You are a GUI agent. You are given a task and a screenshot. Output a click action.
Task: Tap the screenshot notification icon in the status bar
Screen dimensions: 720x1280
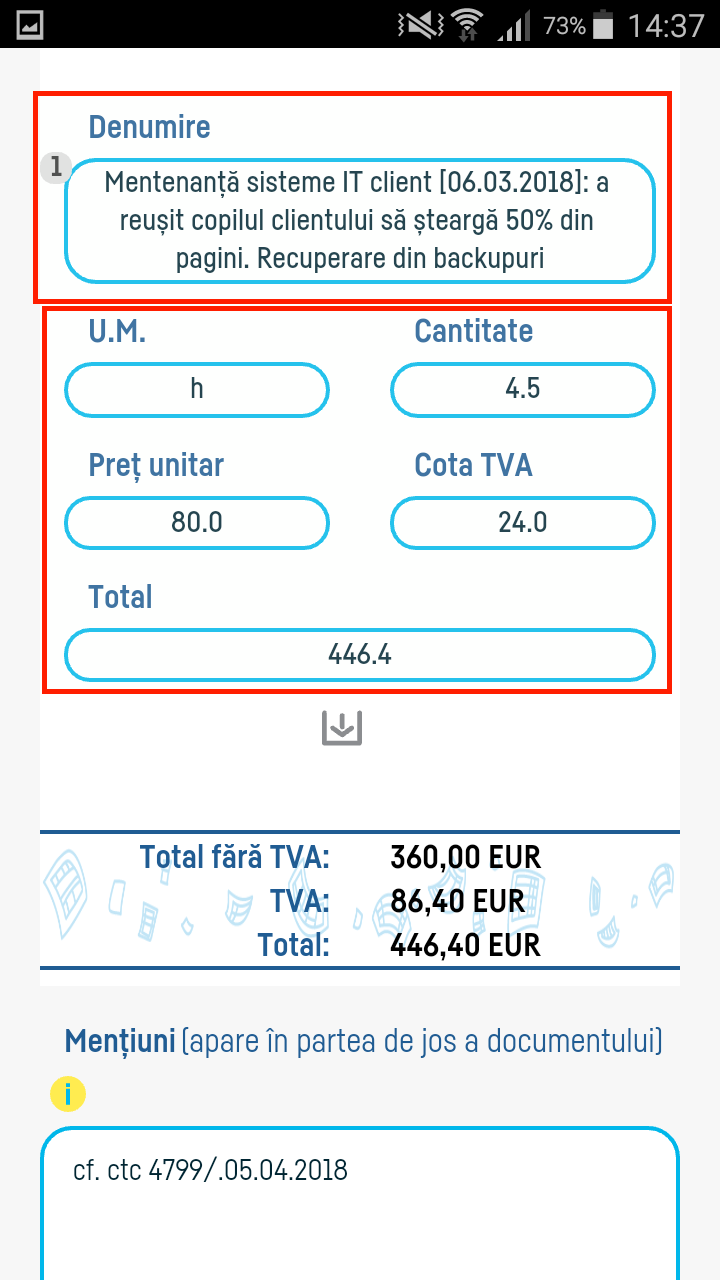pyautogui.click(x=31, y=24)
